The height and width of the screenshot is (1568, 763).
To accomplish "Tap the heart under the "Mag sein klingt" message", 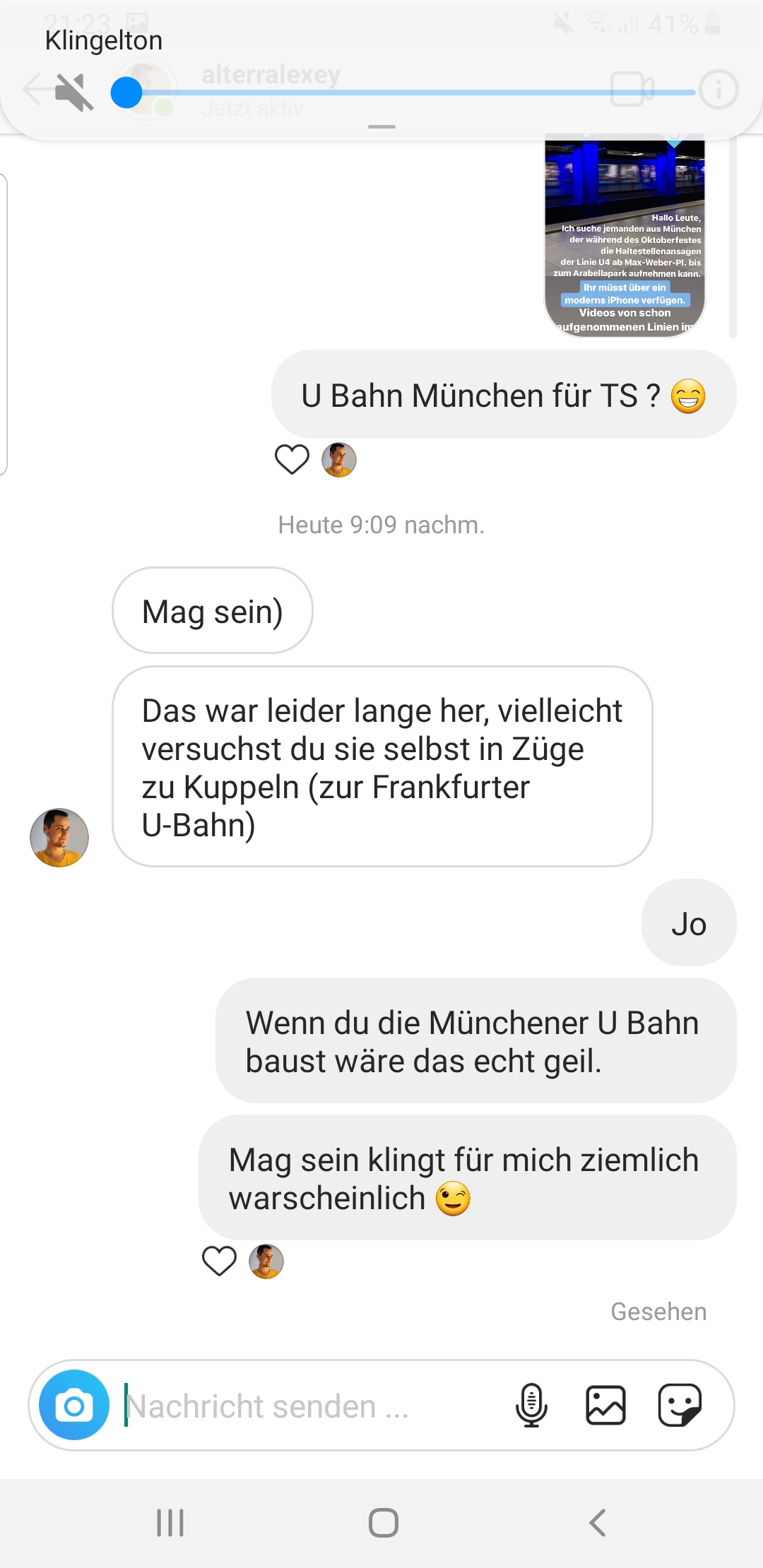I will (219, 1261).
